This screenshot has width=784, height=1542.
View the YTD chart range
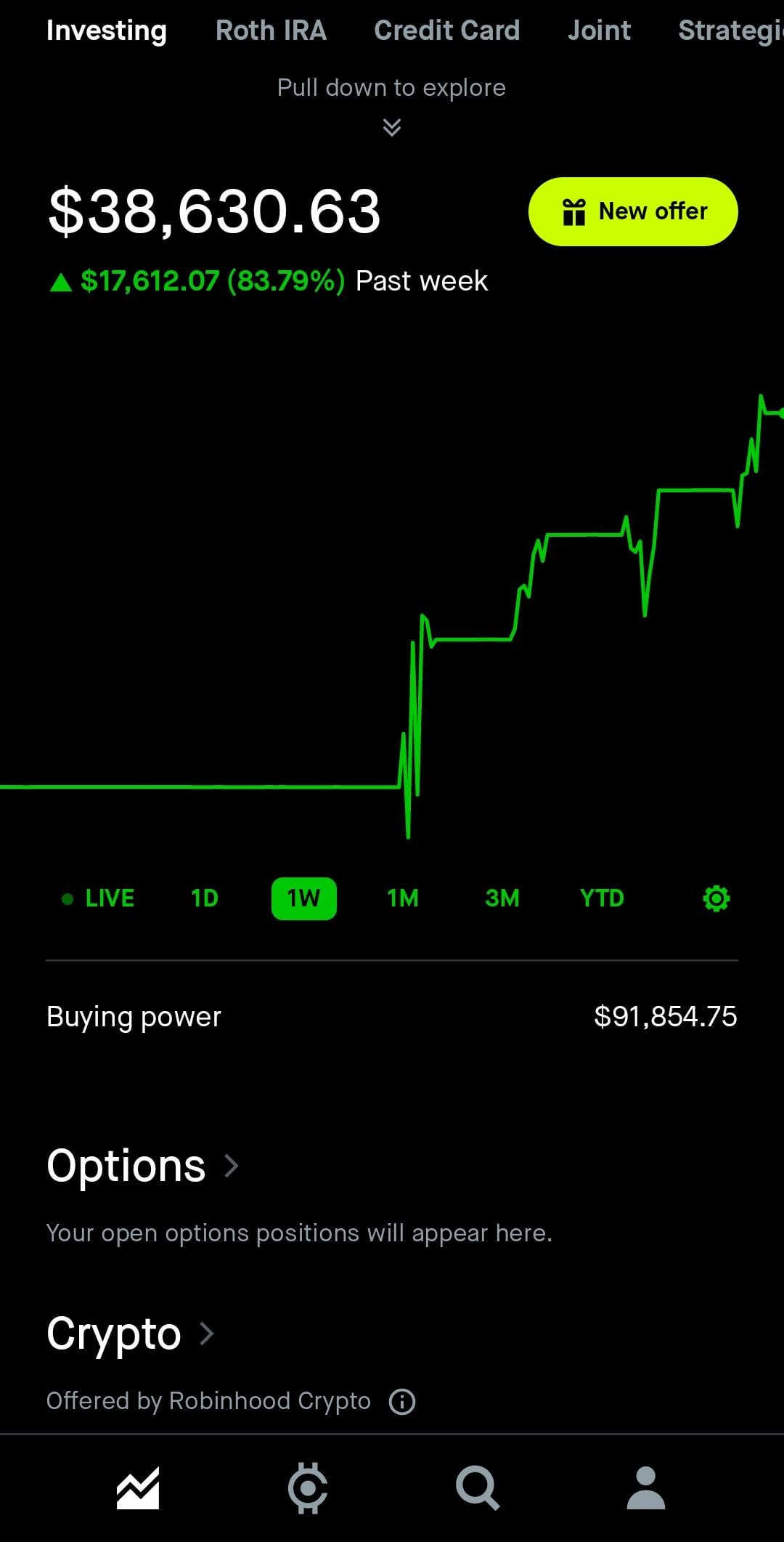point(602,898)
